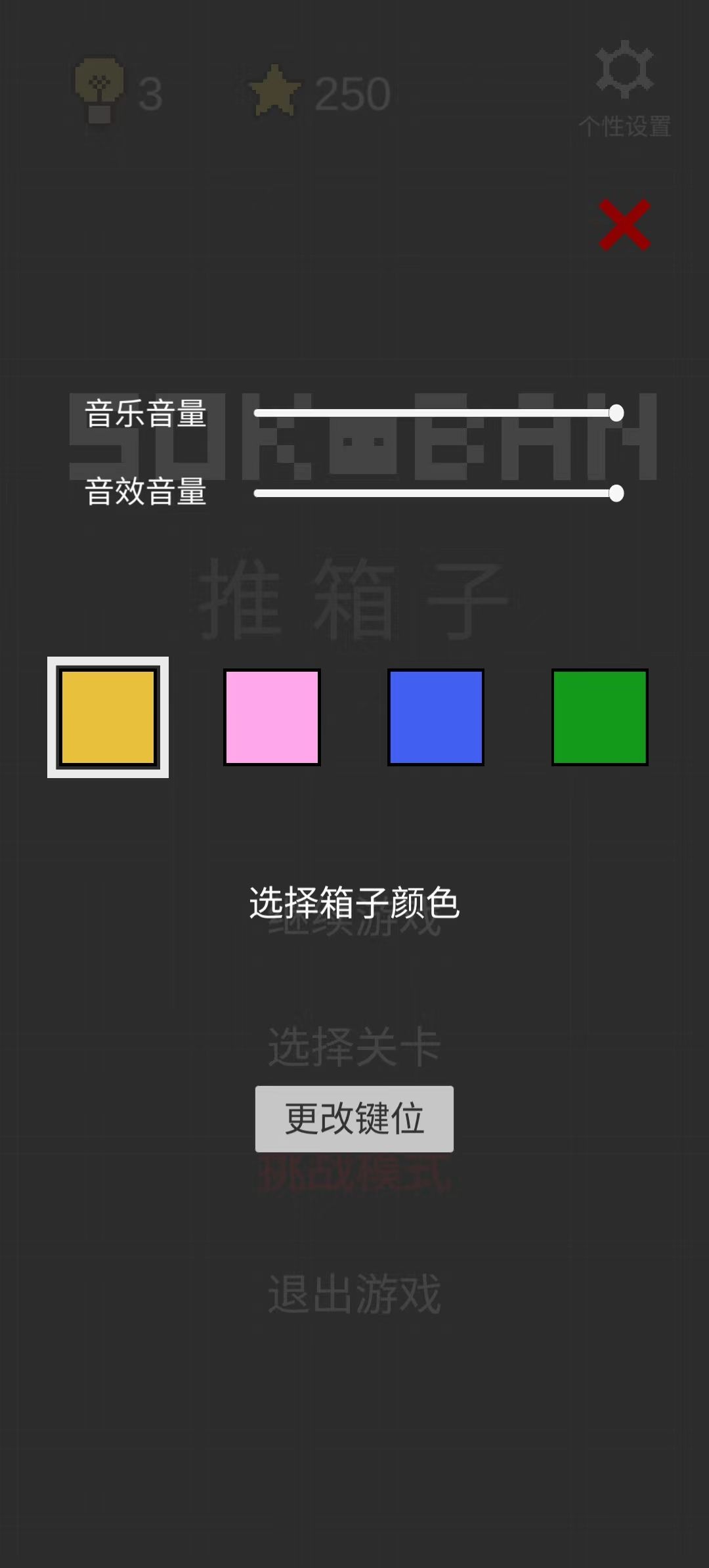Image resolution: width=709 pixels, height=1568 pixels.
Task: Select the yellow box color swatch
Action: coord(109,719)
